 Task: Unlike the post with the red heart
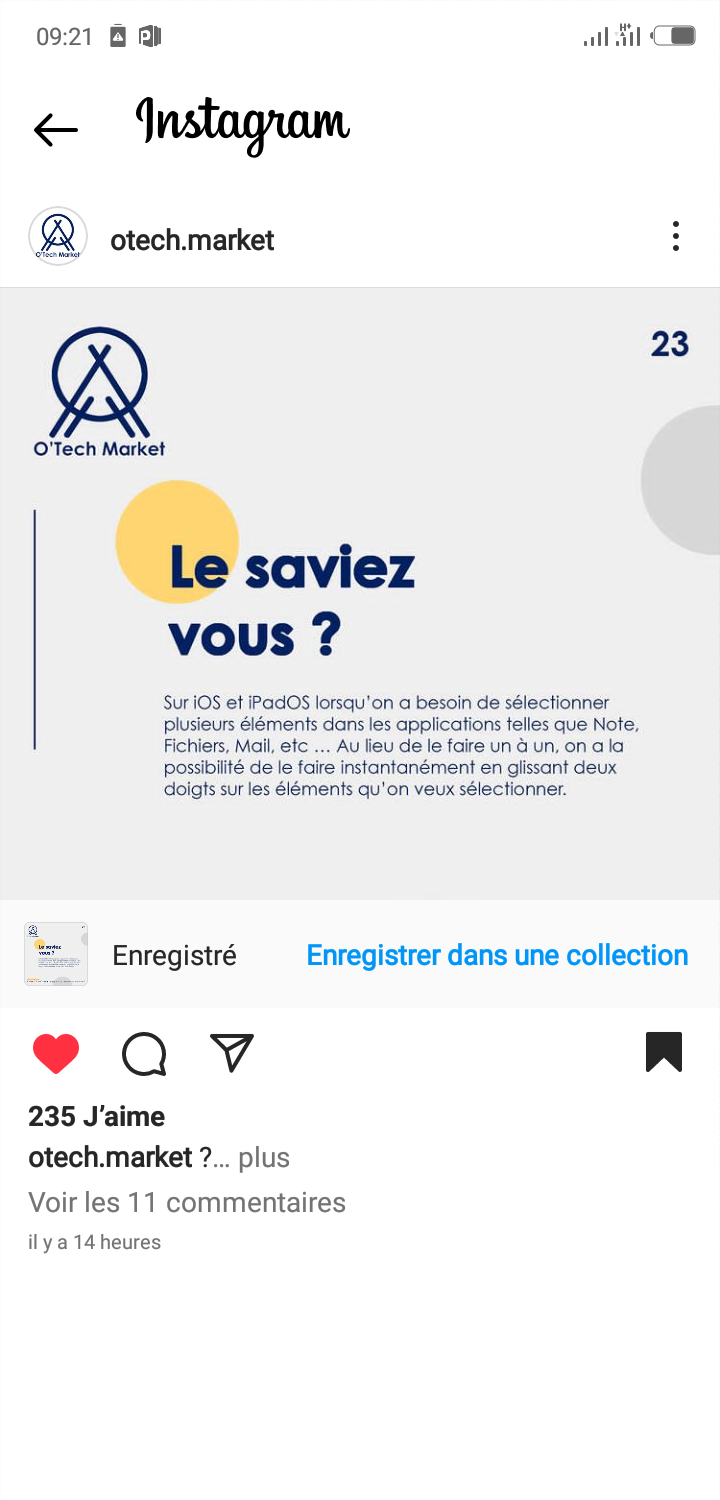click(56, 1053)
